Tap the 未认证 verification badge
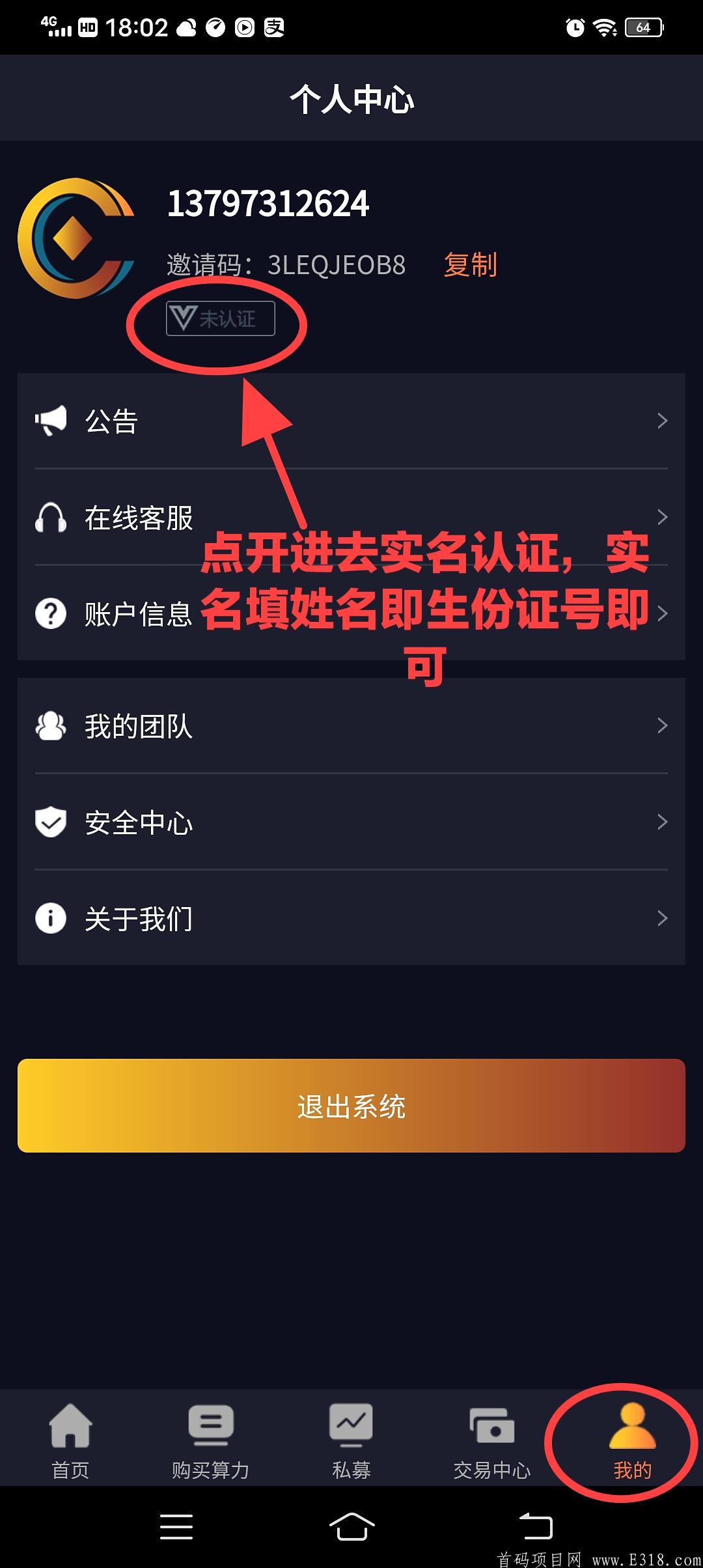 (220, 318)
